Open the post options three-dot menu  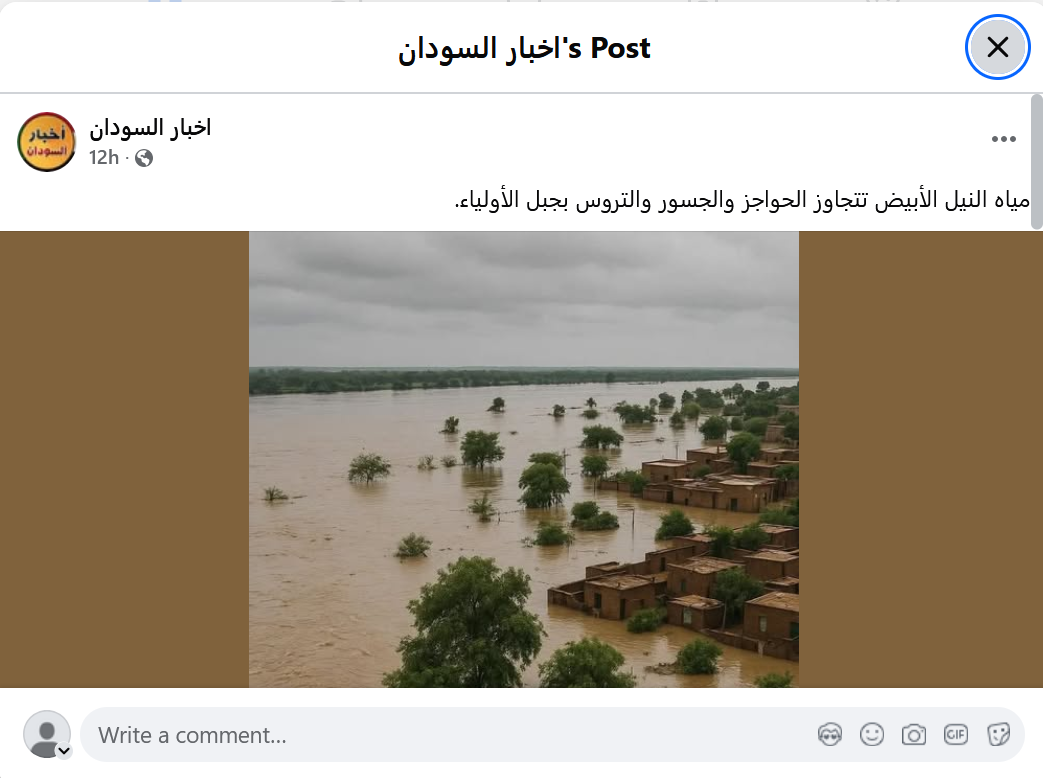pyautogui.click(x=1003, y=139)
